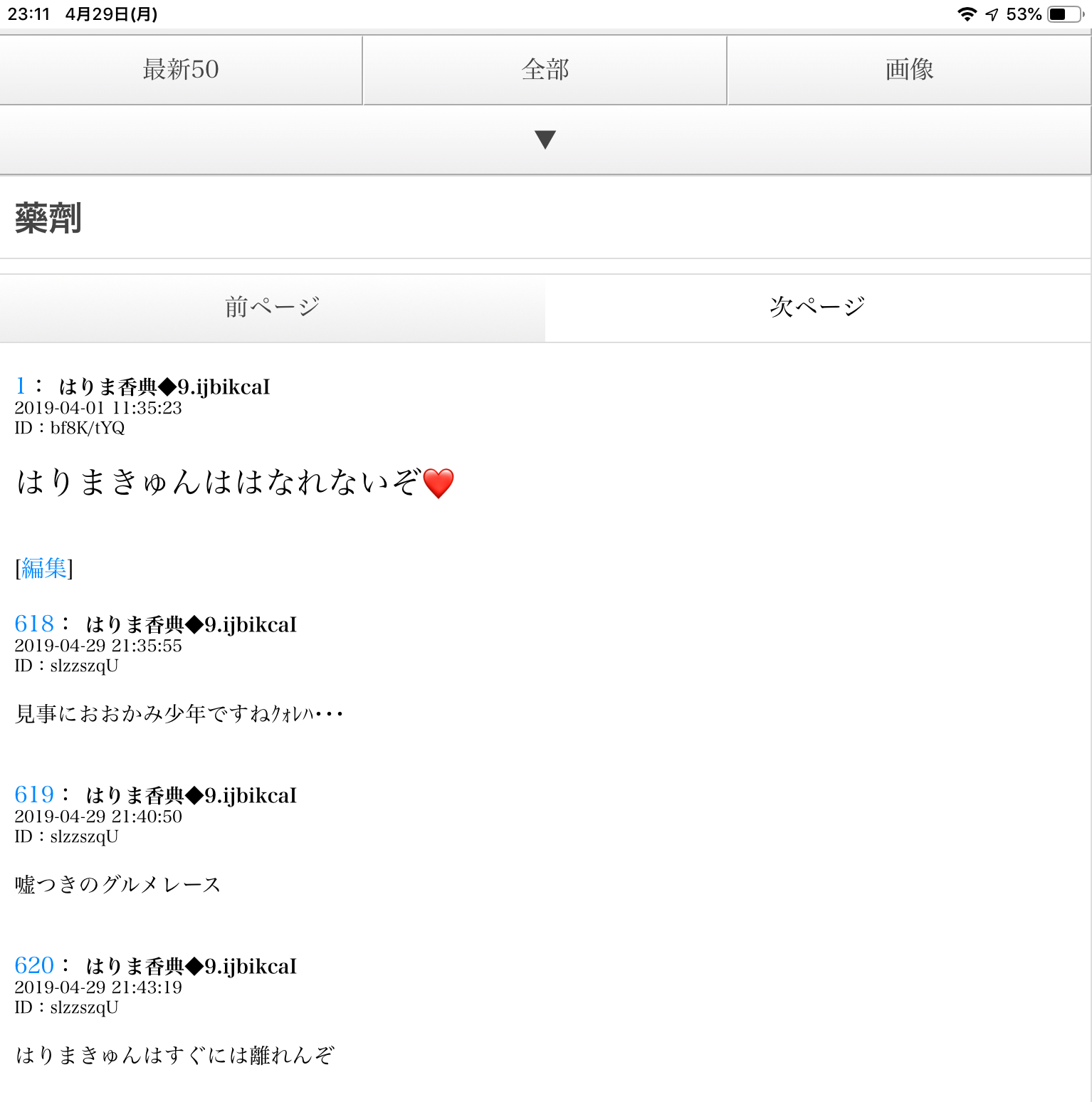Switch to the 最新50 tab
Screen dimensions: 1092x1102
[181, 70]
